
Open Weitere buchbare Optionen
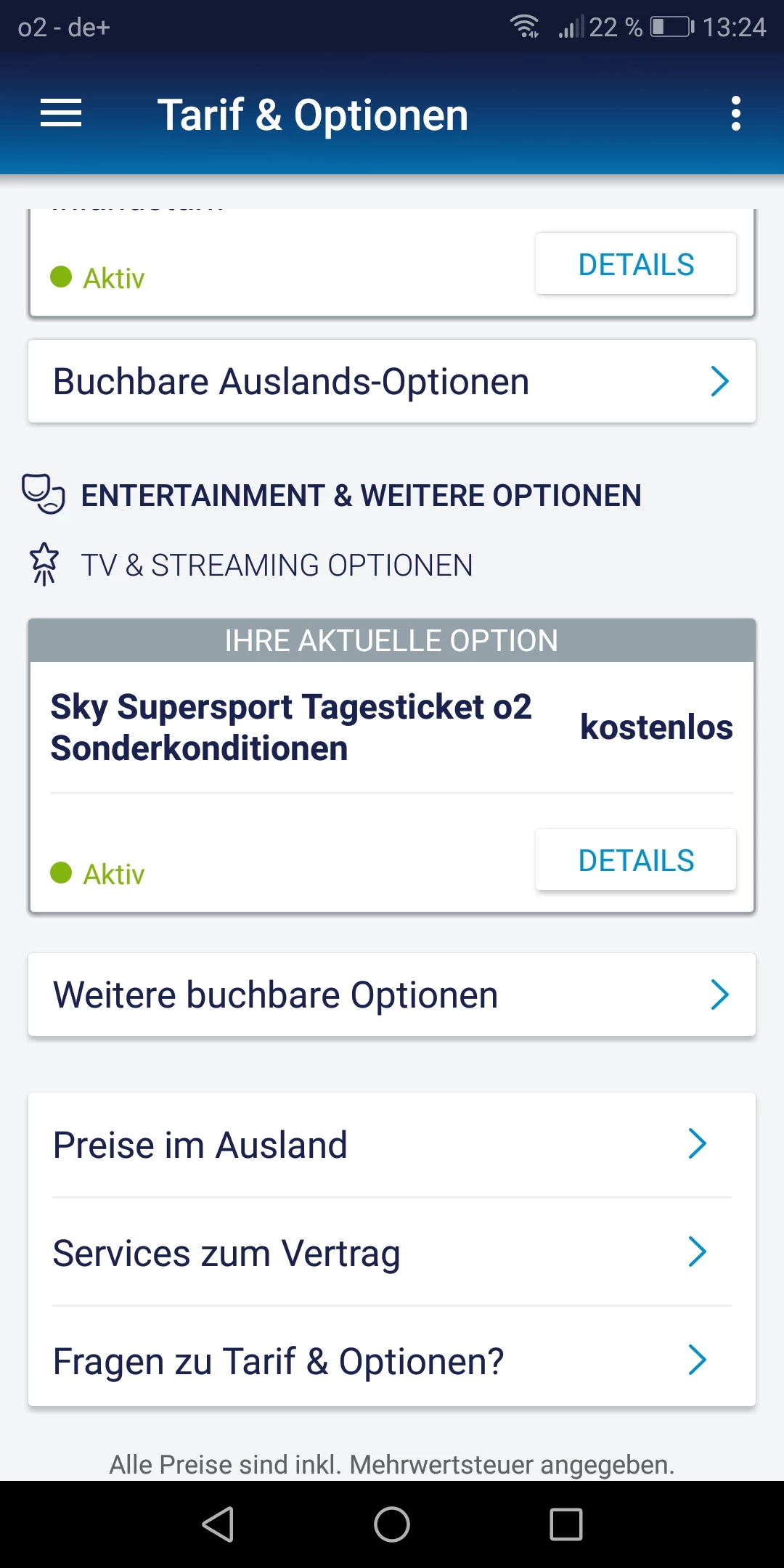coord(392,995)
